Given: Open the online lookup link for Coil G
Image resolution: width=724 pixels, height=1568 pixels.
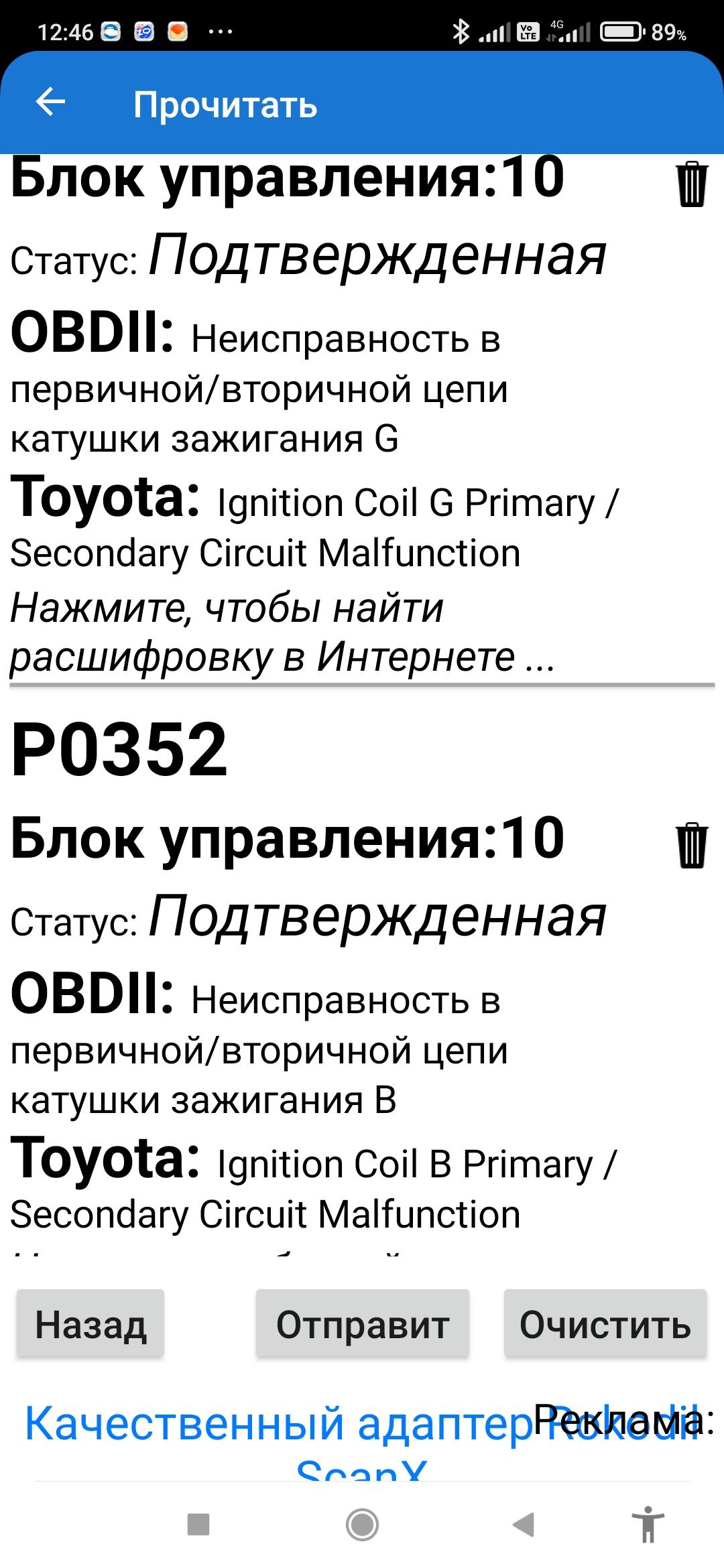Looking at the screenshot, I should [x=282, y=633].
